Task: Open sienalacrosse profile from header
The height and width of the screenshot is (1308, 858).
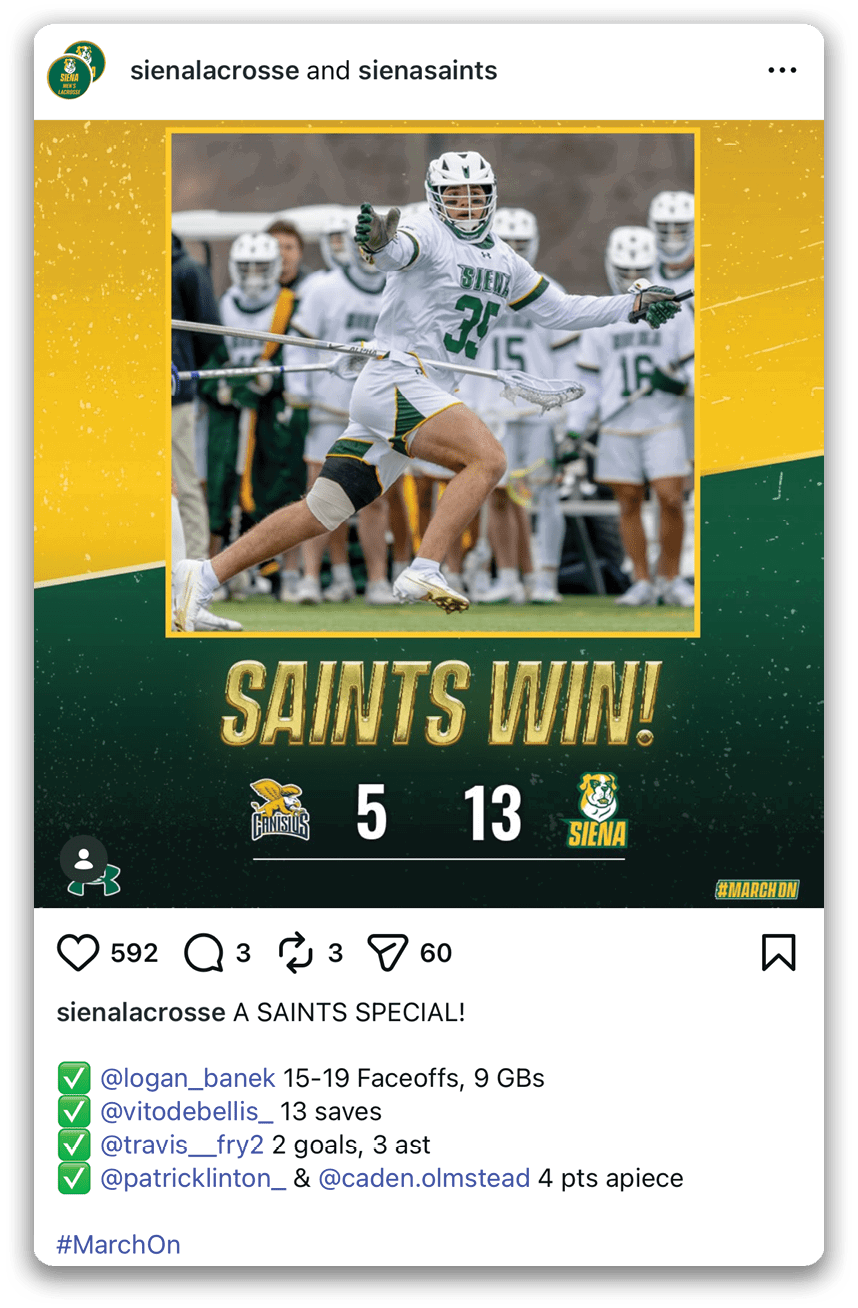Action: 215,71
